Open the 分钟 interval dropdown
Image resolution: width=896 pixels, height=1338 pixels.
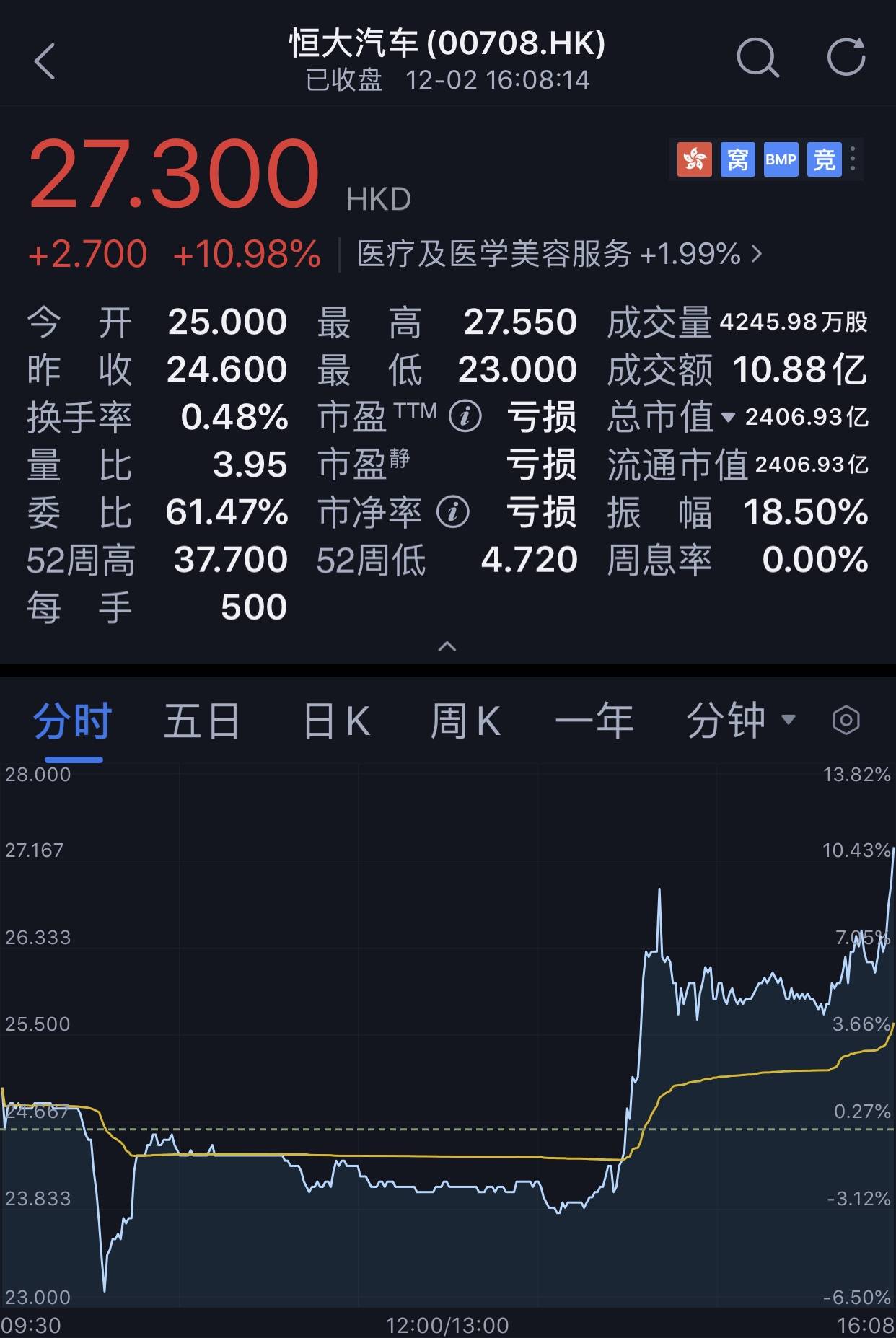pos(740,721)
